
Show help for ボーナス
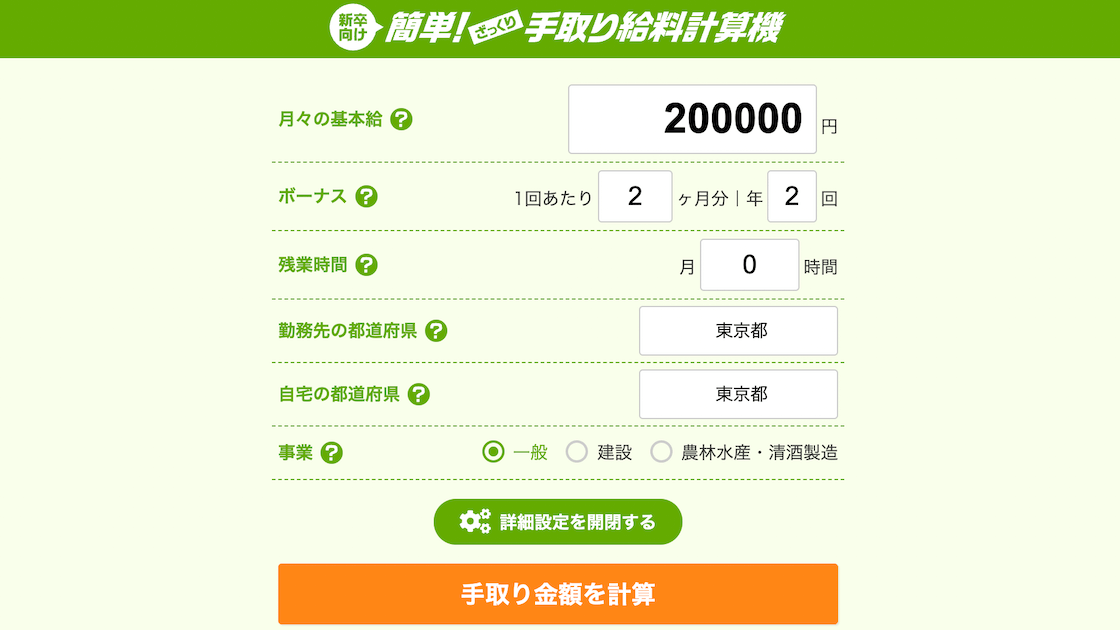367,196
